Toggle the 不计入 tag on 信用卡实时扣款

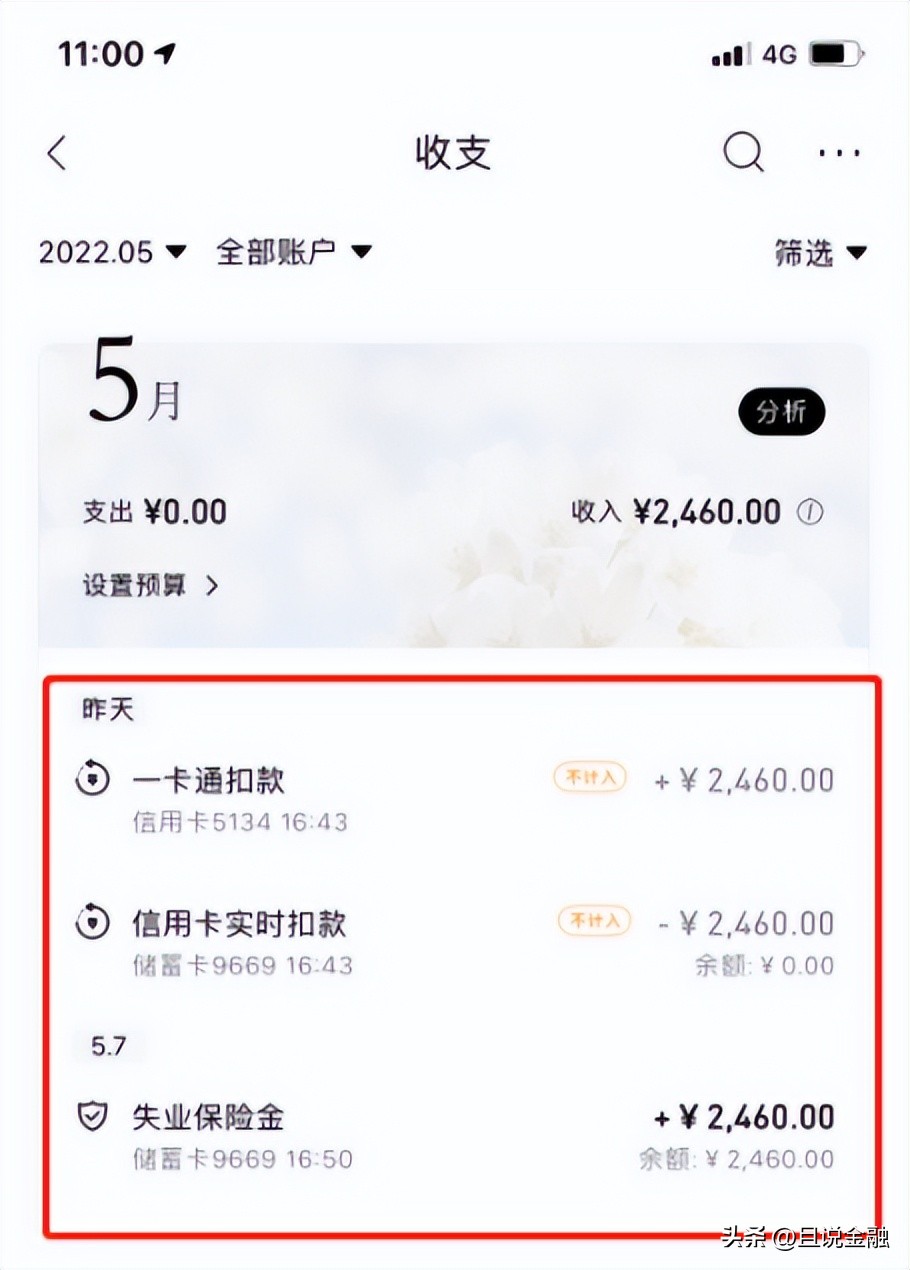pyautogui.click(x=593, y=921)
